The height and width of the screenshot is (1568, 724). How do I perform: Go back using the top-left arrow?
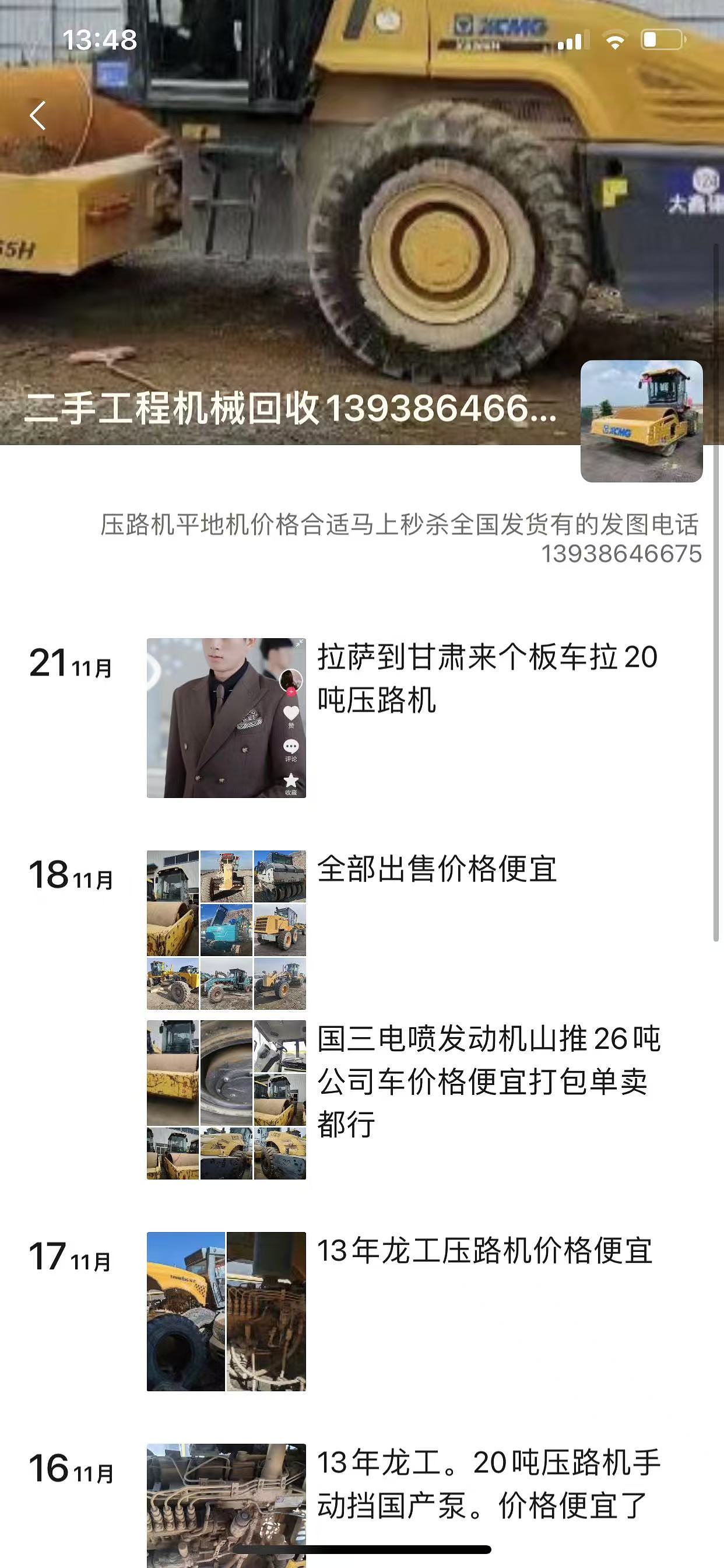(x=38, y=116)
